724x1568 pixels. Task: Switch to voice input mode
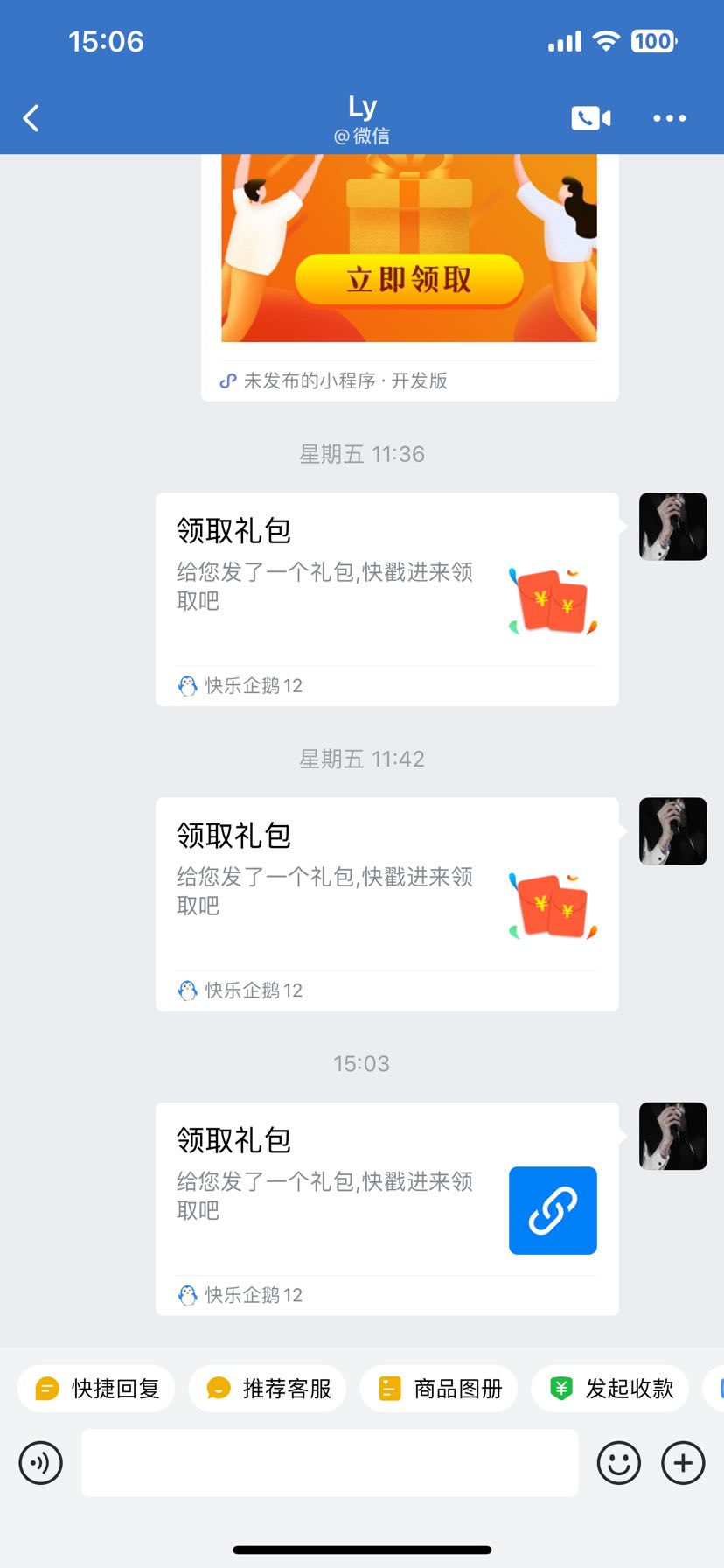click(41, 1462)
